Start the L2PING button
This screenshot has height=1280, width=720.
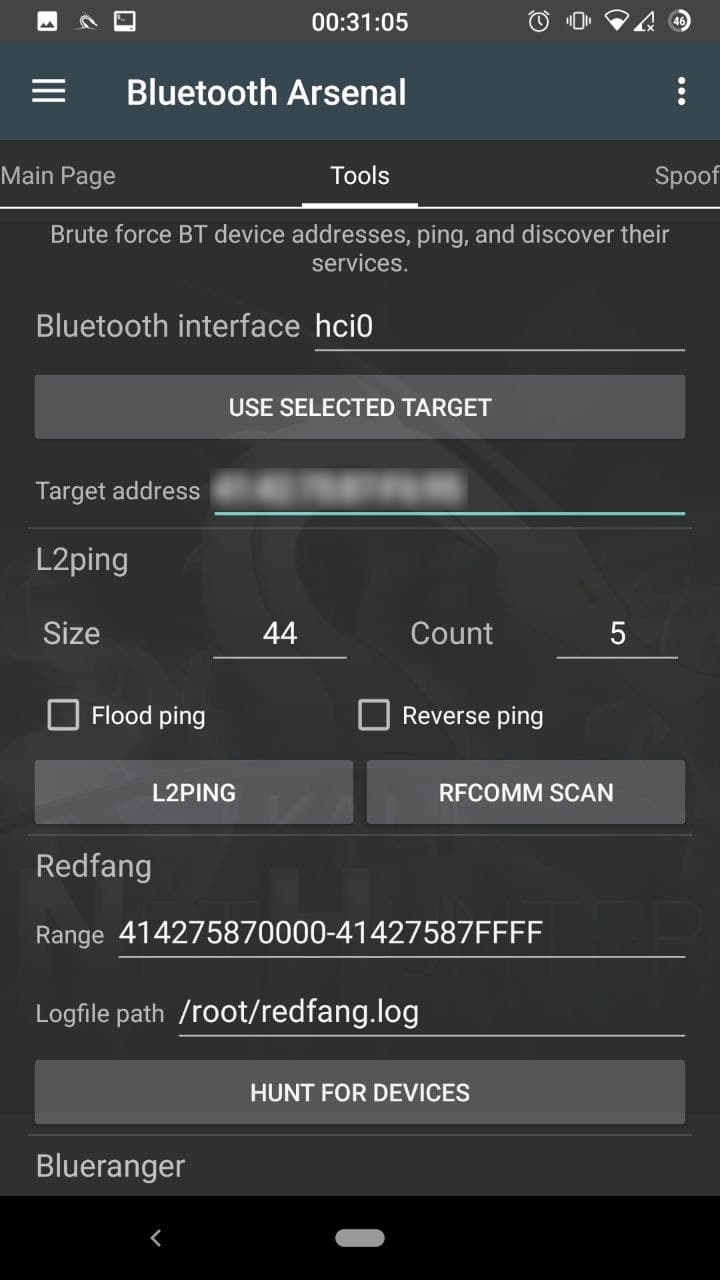coord(194,792)
